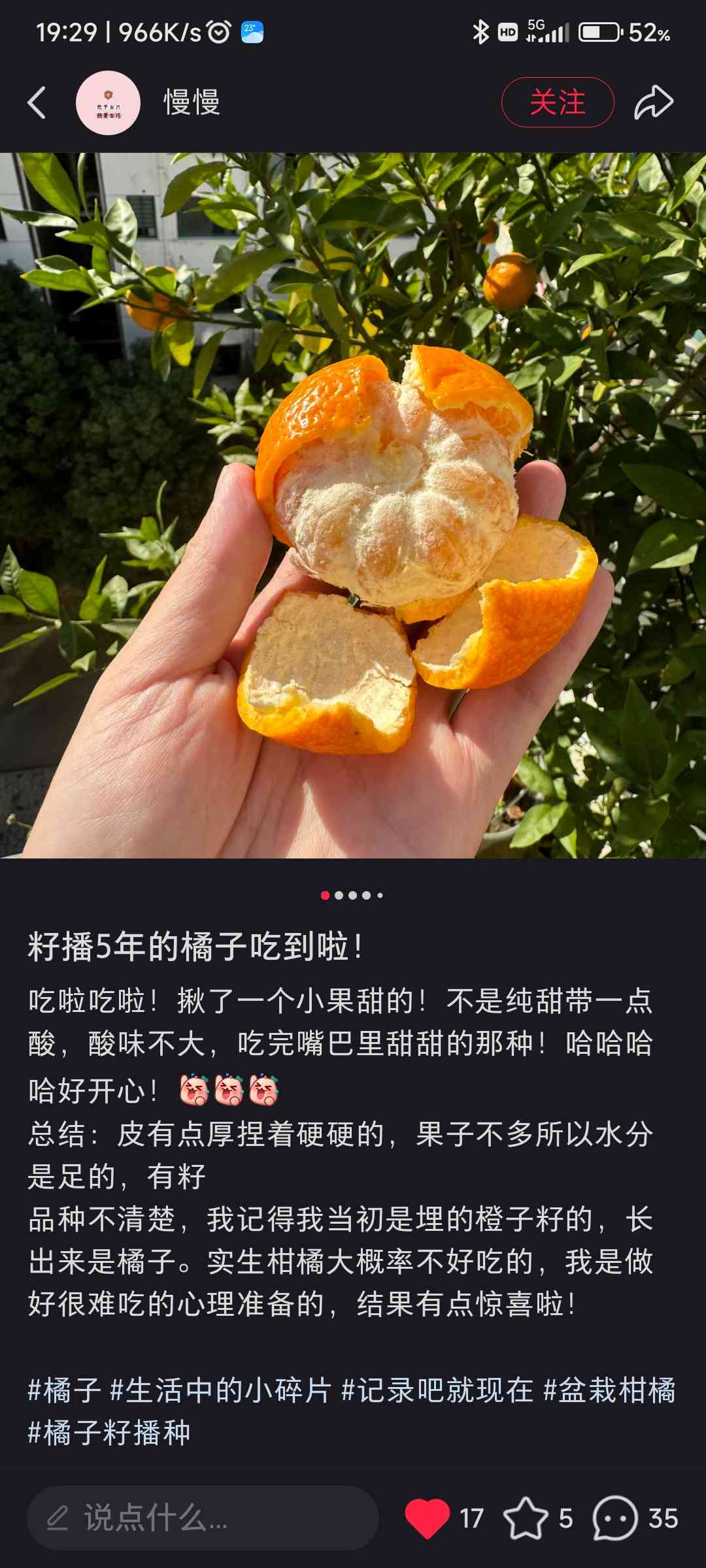Bookmark the post with the star icon
This screenshot has height=1568, width=706.
click(x=526, y=1518)
